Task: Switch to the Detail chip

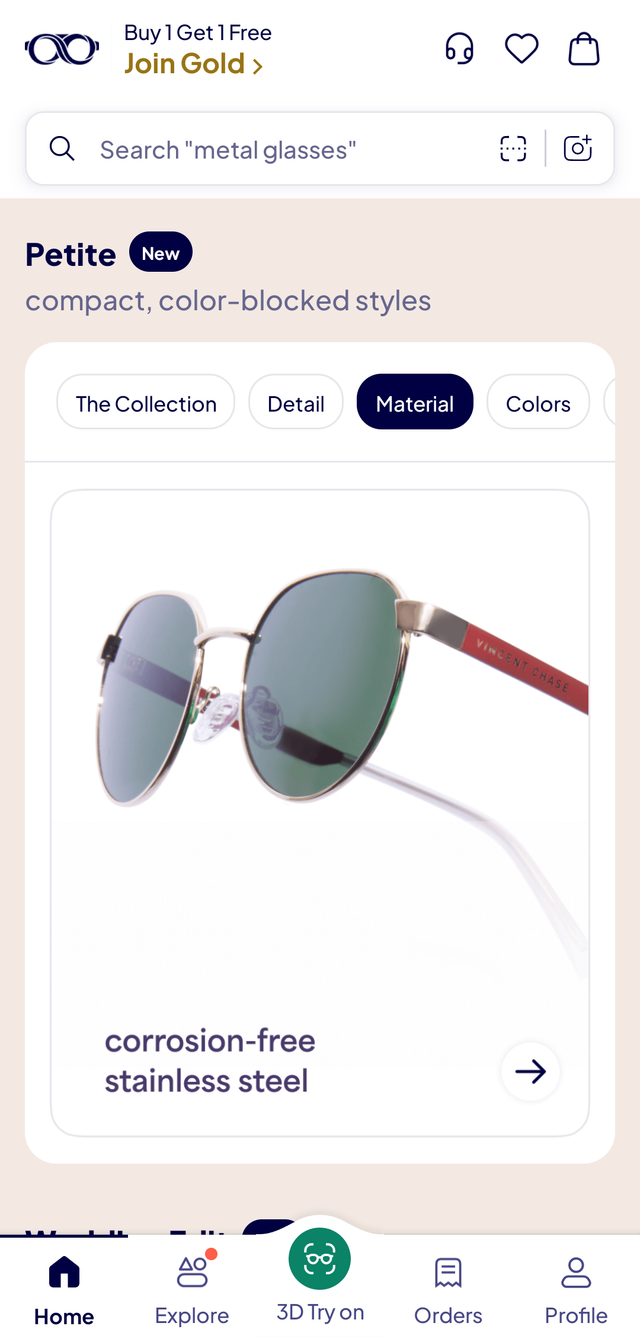Action: (x=296, y=403)
